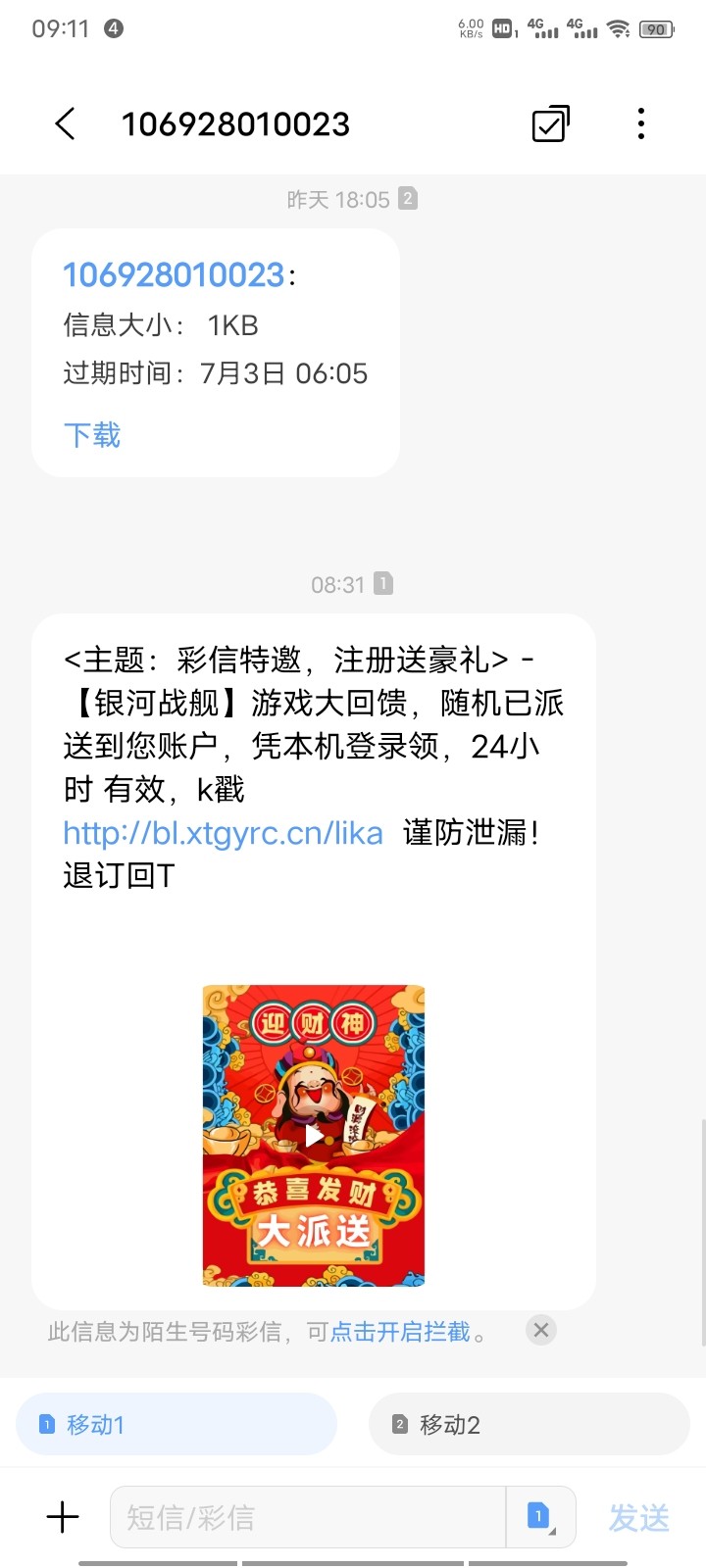This screenshot has height=1568, width=706.
Task: Tap the blue sender number 106928010023
Action: (x=174, y=275)
